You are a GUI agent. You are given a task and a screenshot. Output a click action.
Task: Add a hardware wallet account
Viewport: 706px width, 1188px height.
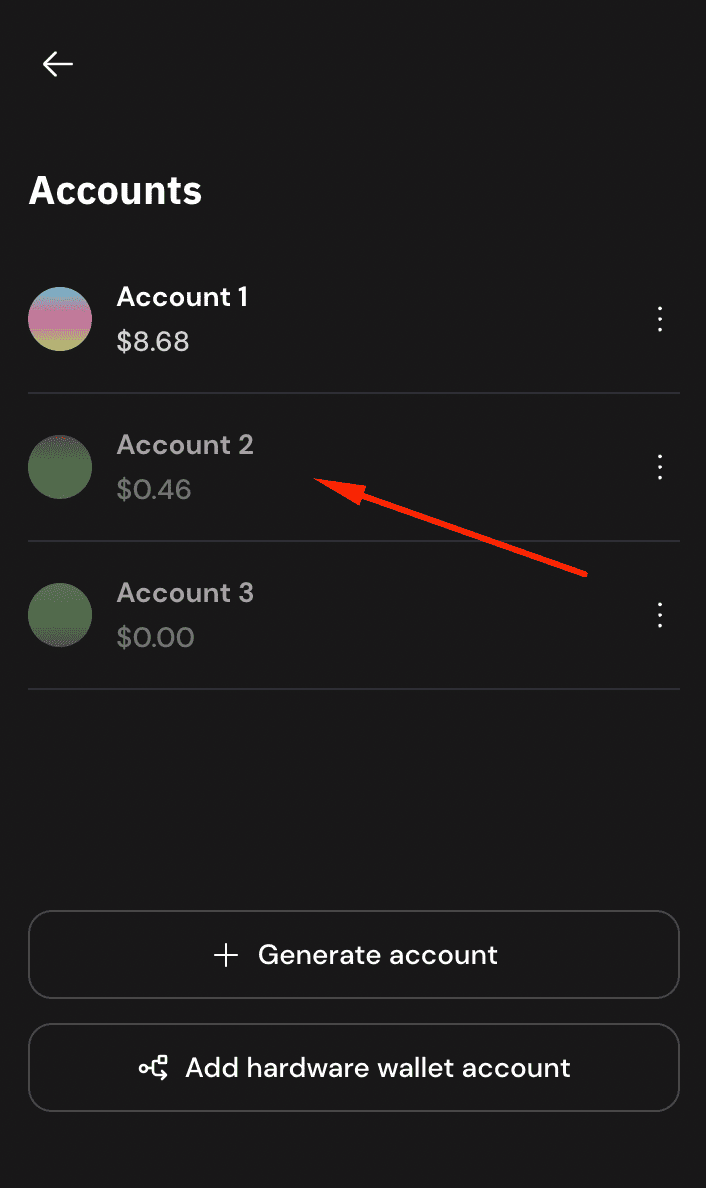pos(354,1067)
